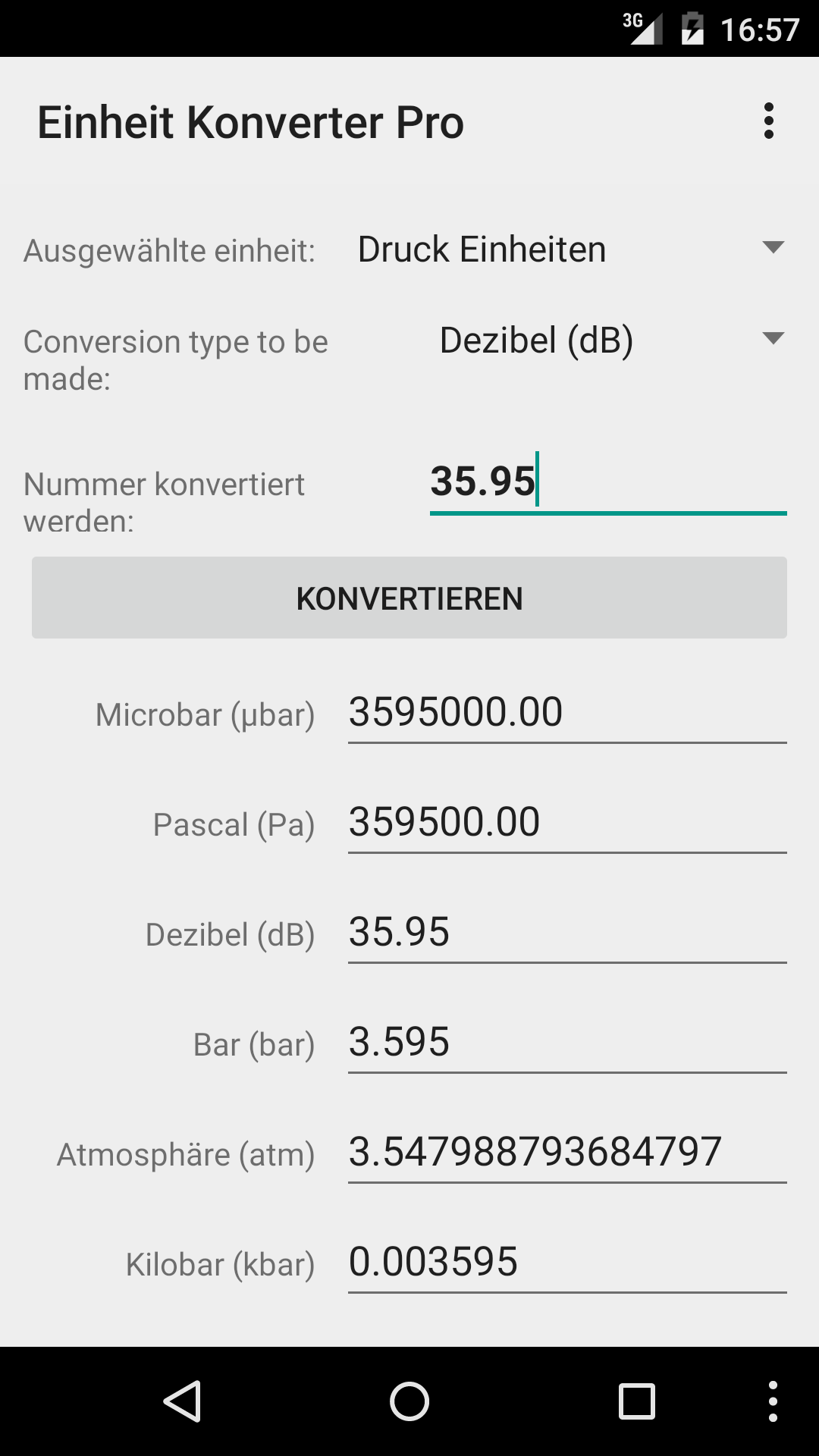Go back using the system back button
Image resolution: width=819 pixels, height=1456 pixels.
(x=182, y=1401)
